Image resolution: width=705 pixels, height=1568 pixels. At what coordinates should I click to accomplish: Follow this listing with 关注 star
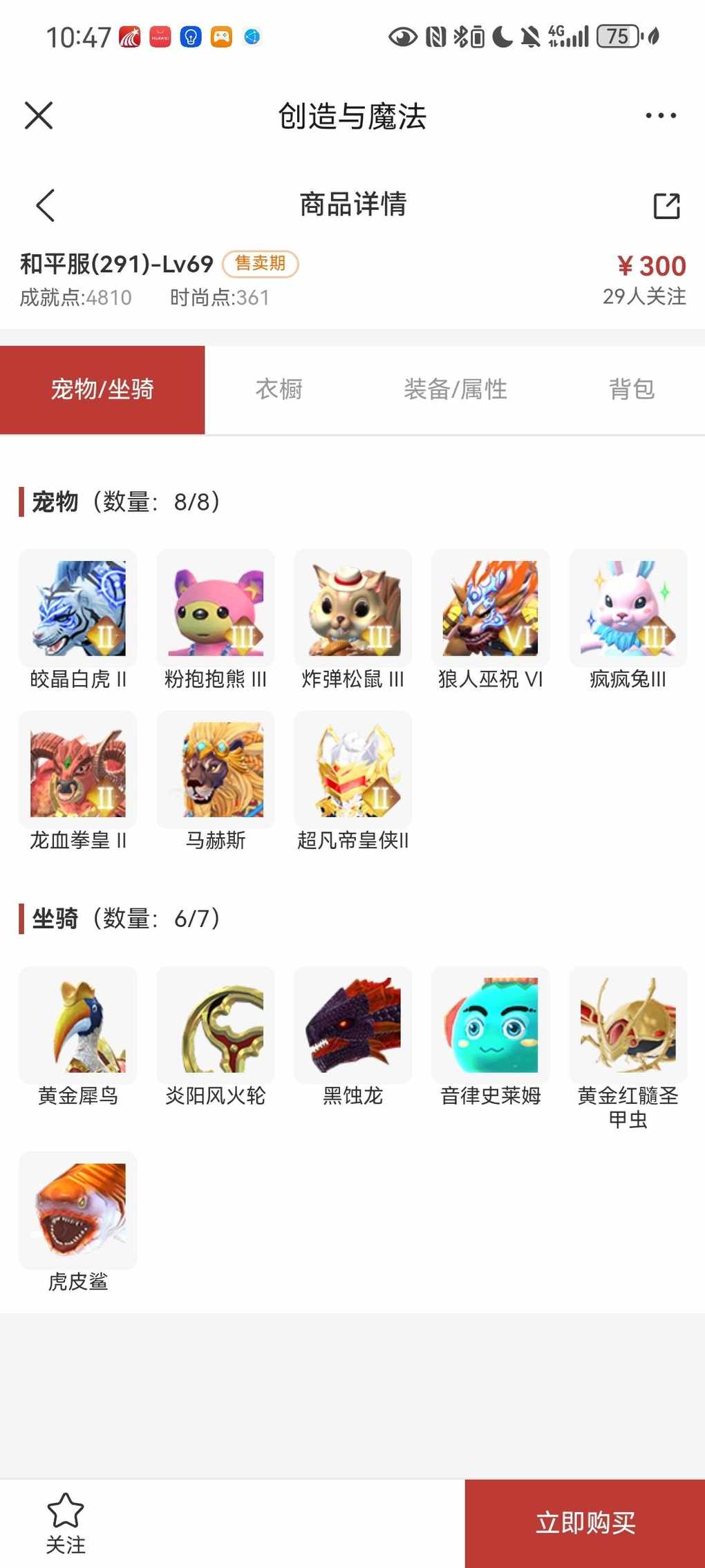(x=66, y=1522)
